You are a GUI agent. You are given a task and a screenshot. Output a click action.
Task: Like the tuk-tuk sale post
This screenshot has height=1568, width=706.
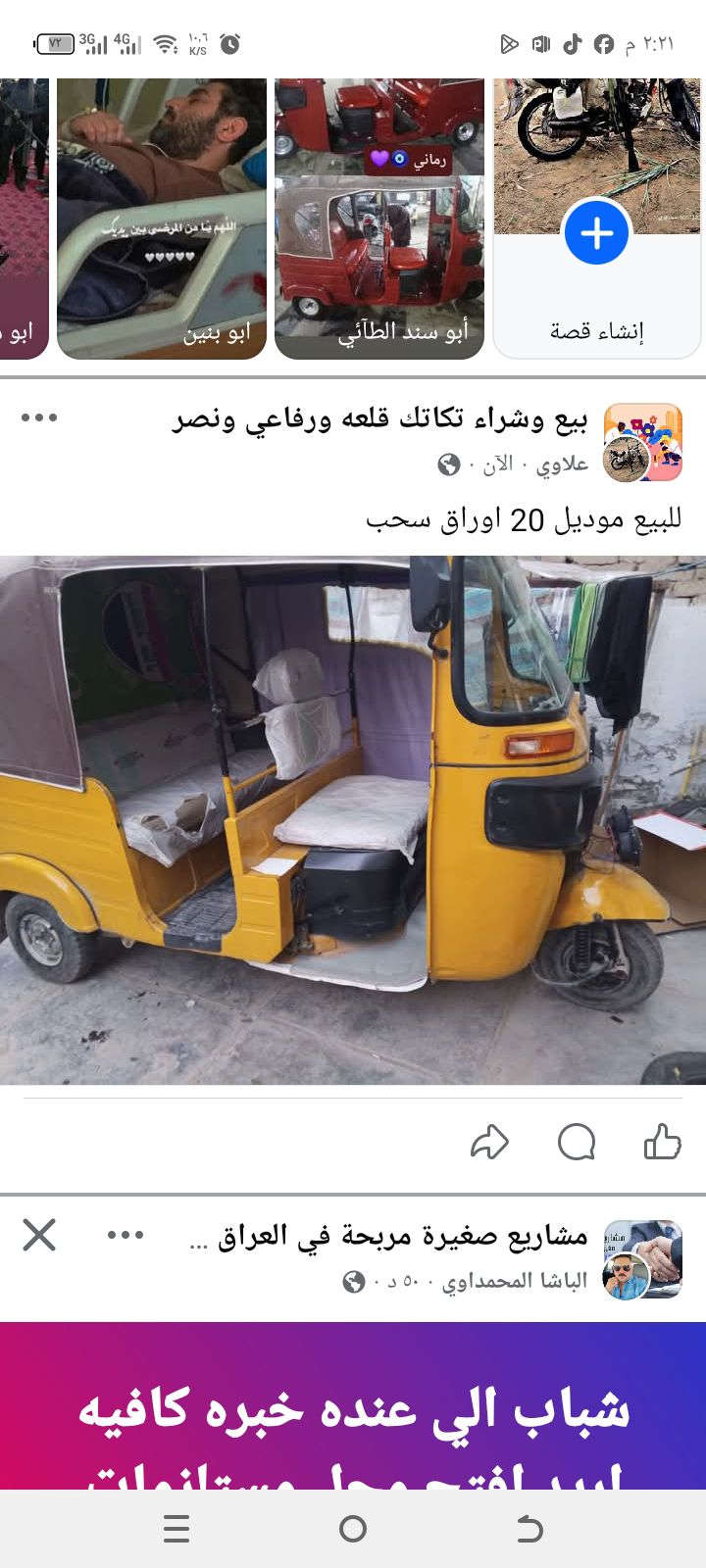click(x=662, y=1142)
